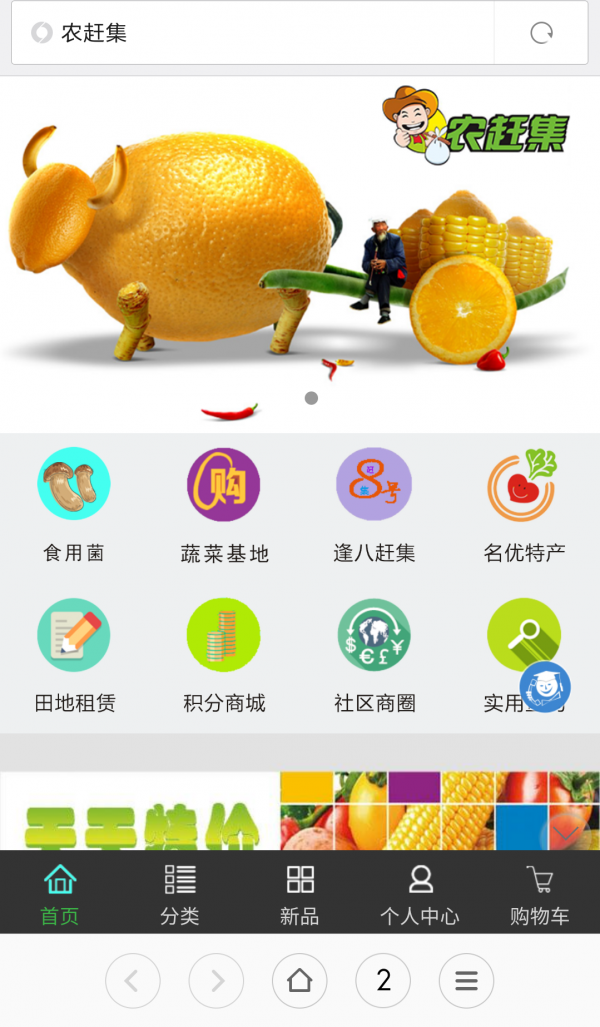This screenshot has height=1027, width=600.
Task: Open the 个人中心 tab
Action: point(420,893)
